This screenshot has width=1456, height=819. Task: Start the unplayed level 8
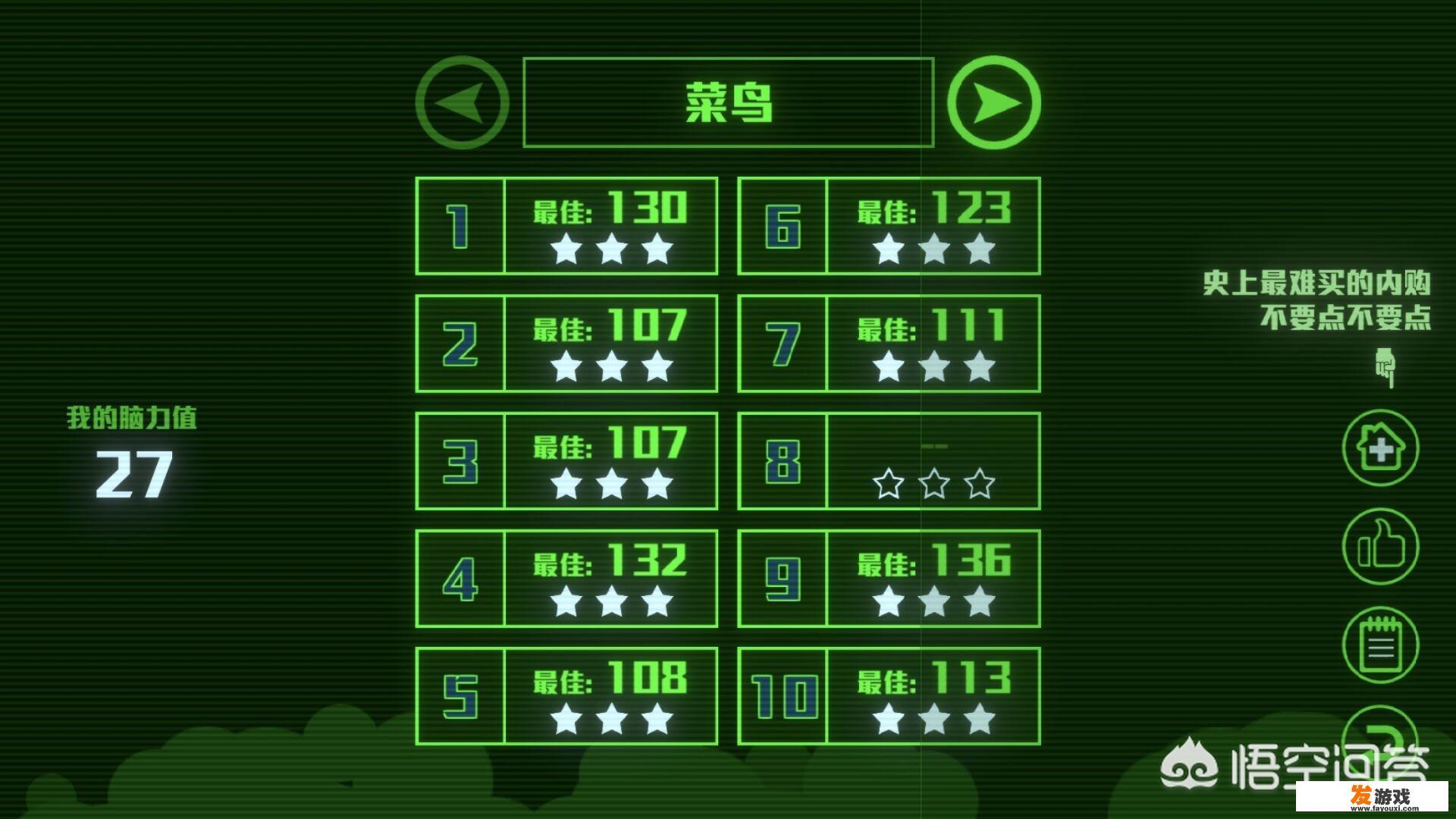(x=889, y=461)
